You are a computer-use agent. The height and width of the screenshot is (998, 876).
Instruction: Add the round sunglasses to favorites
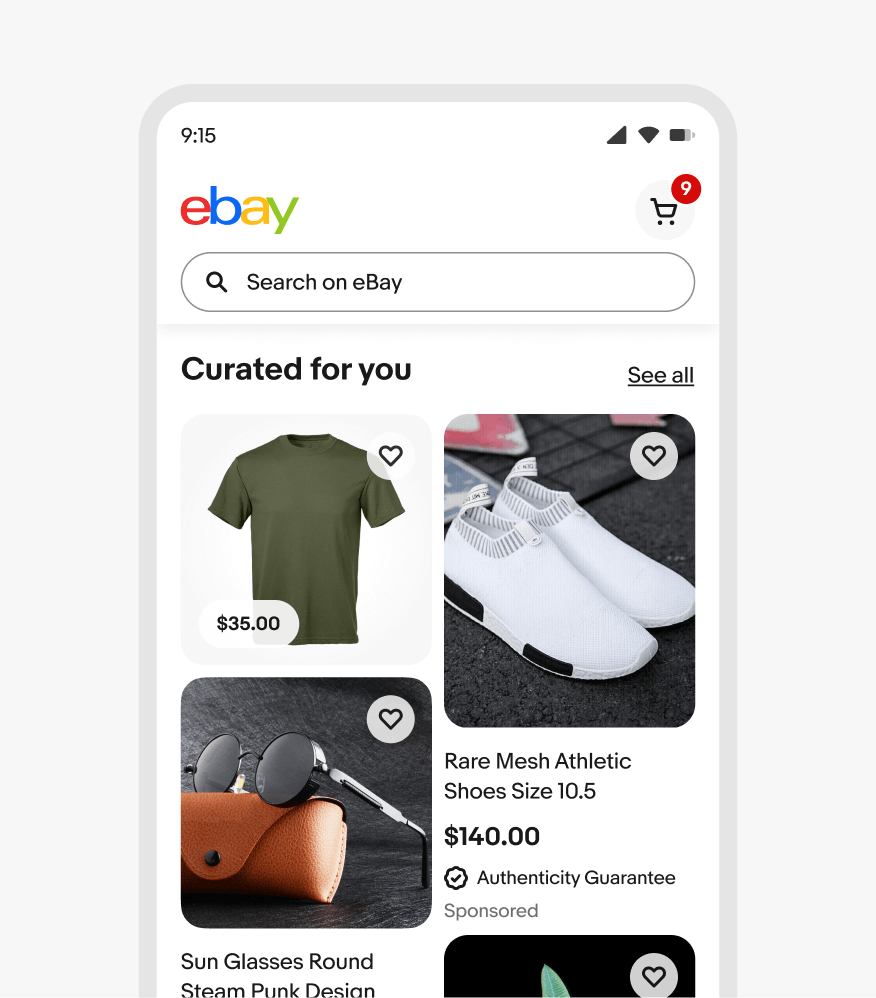pyautogui.click(x=390, y=719)
